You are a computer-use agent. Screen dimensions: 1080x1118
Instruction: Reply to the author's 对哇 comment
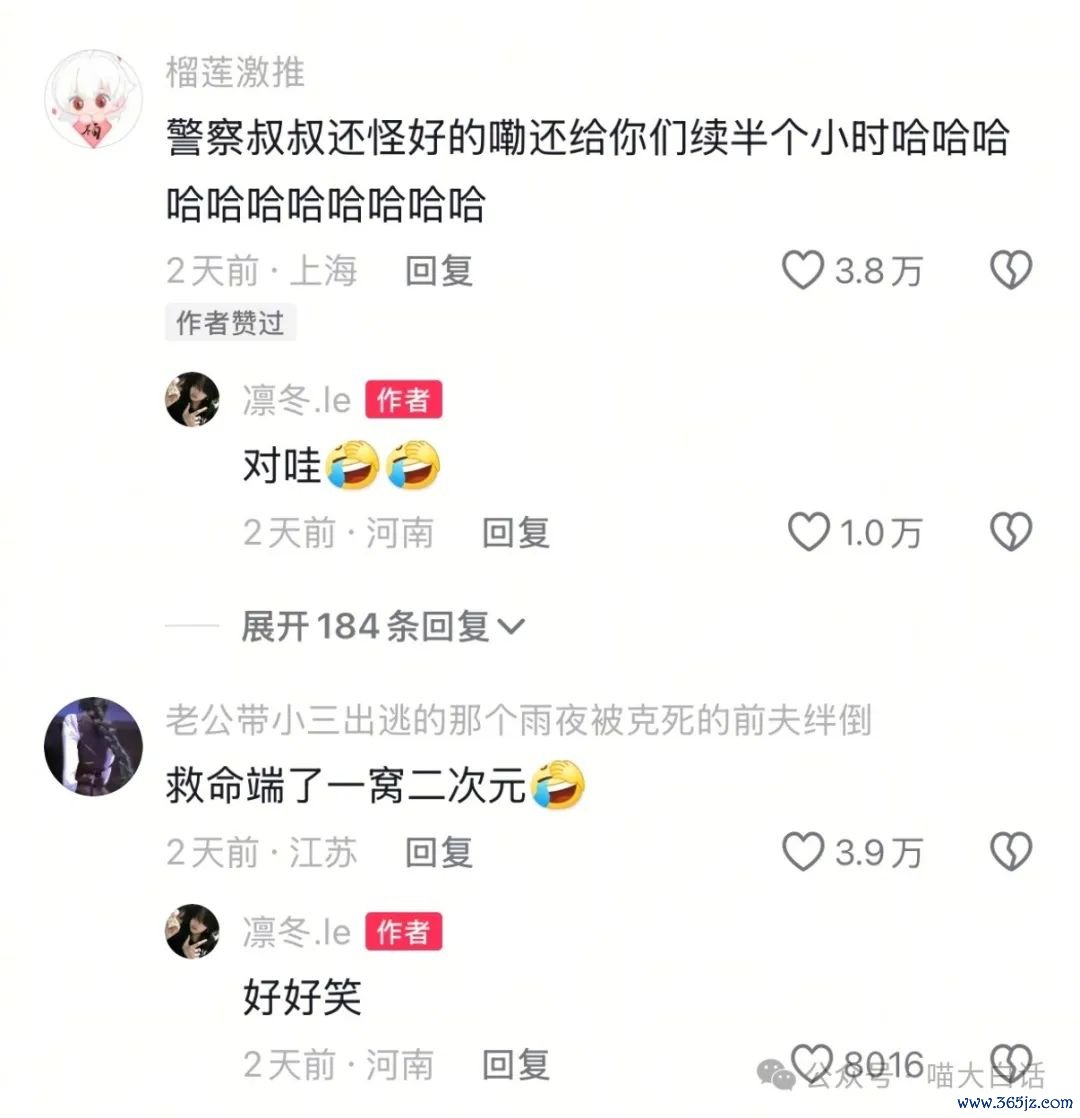pyautogui.click(x=515, y=532)
